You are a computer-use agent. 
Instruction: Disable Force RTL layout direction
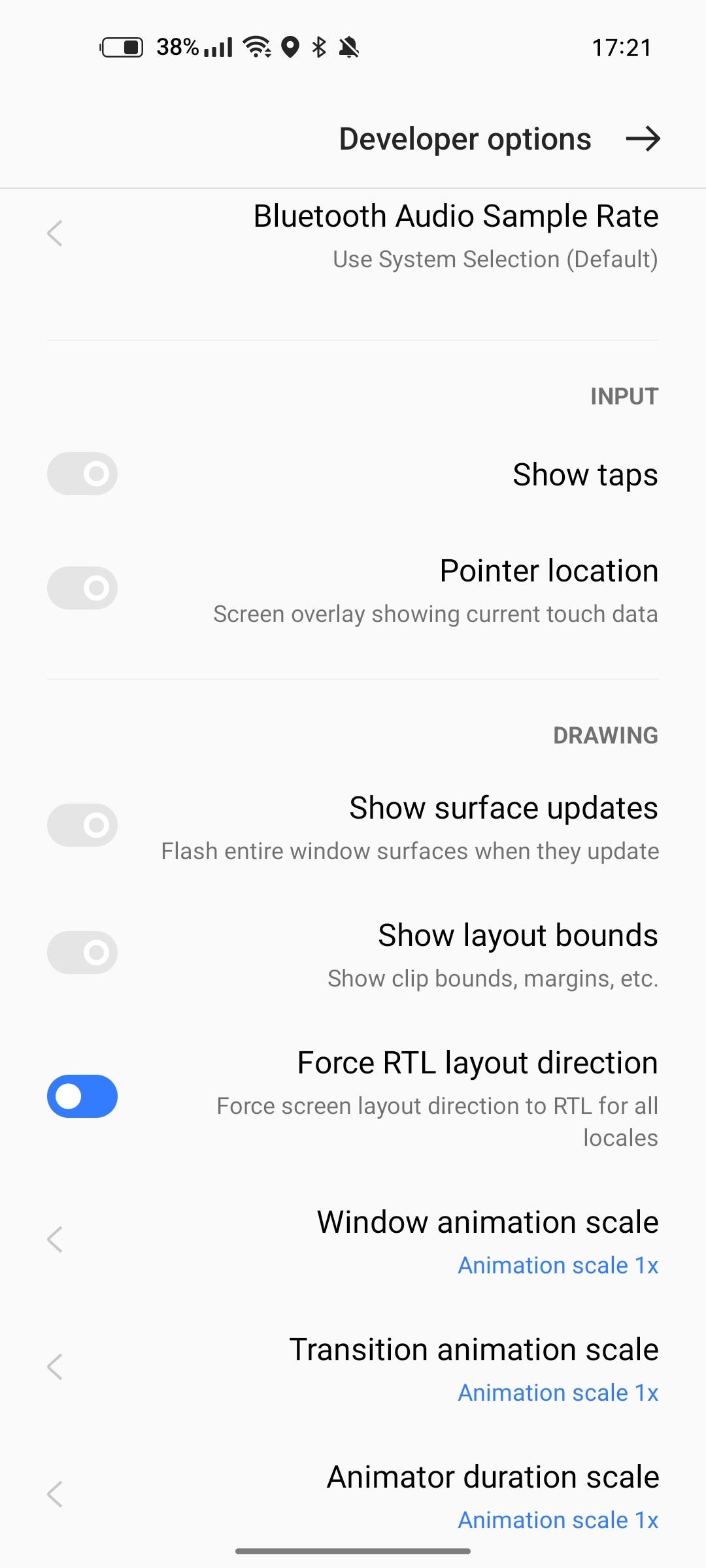coord(82,1097)
